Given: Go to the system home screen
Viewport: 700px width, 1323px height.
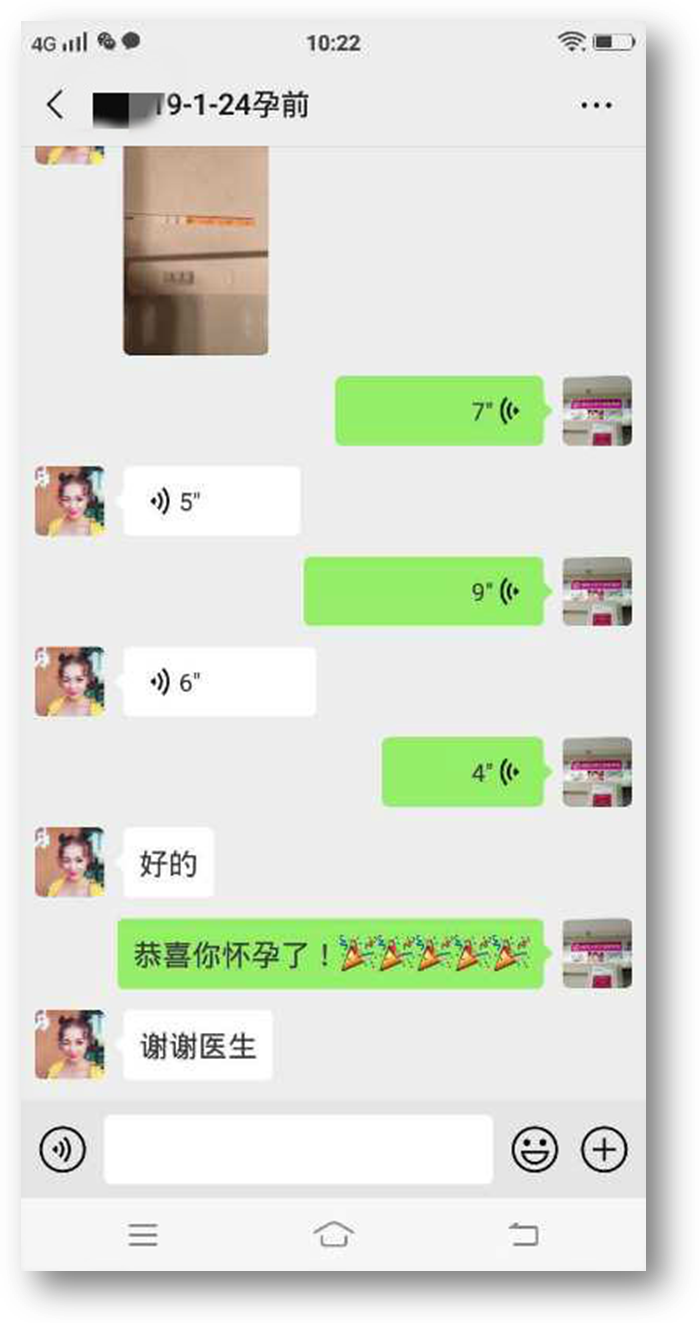Looking at the screenshot, I should [333, 1235].
